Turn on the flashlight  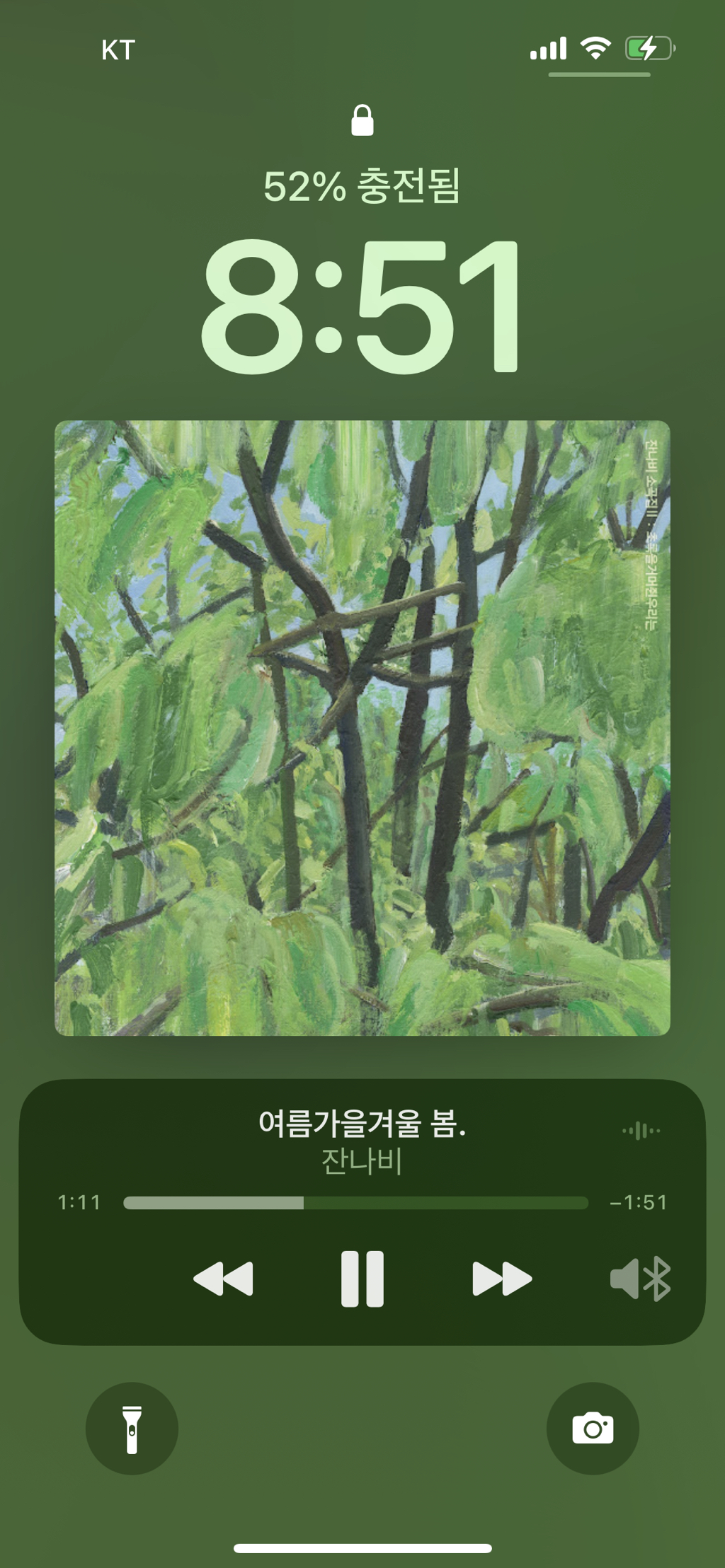pyautogui.click(x=132, y=1429)
